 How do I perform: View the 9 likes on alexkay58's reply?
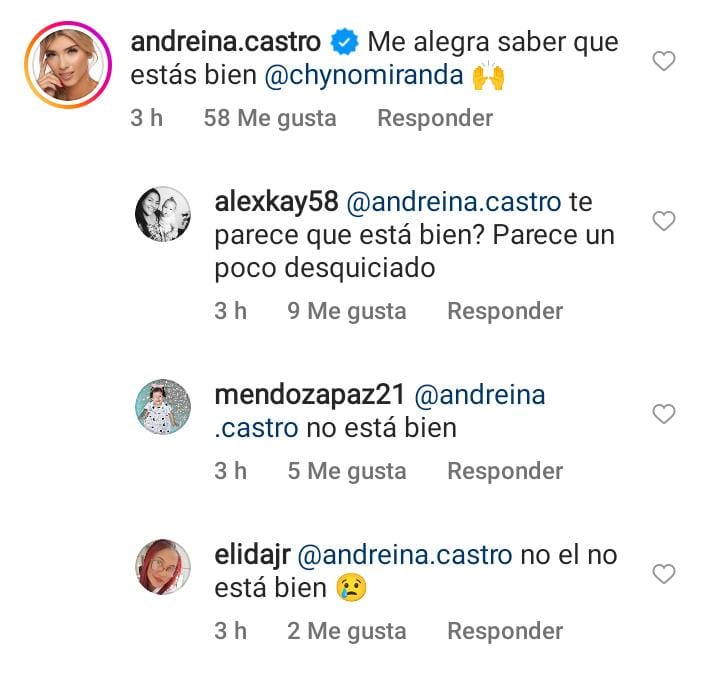[346, 311]
